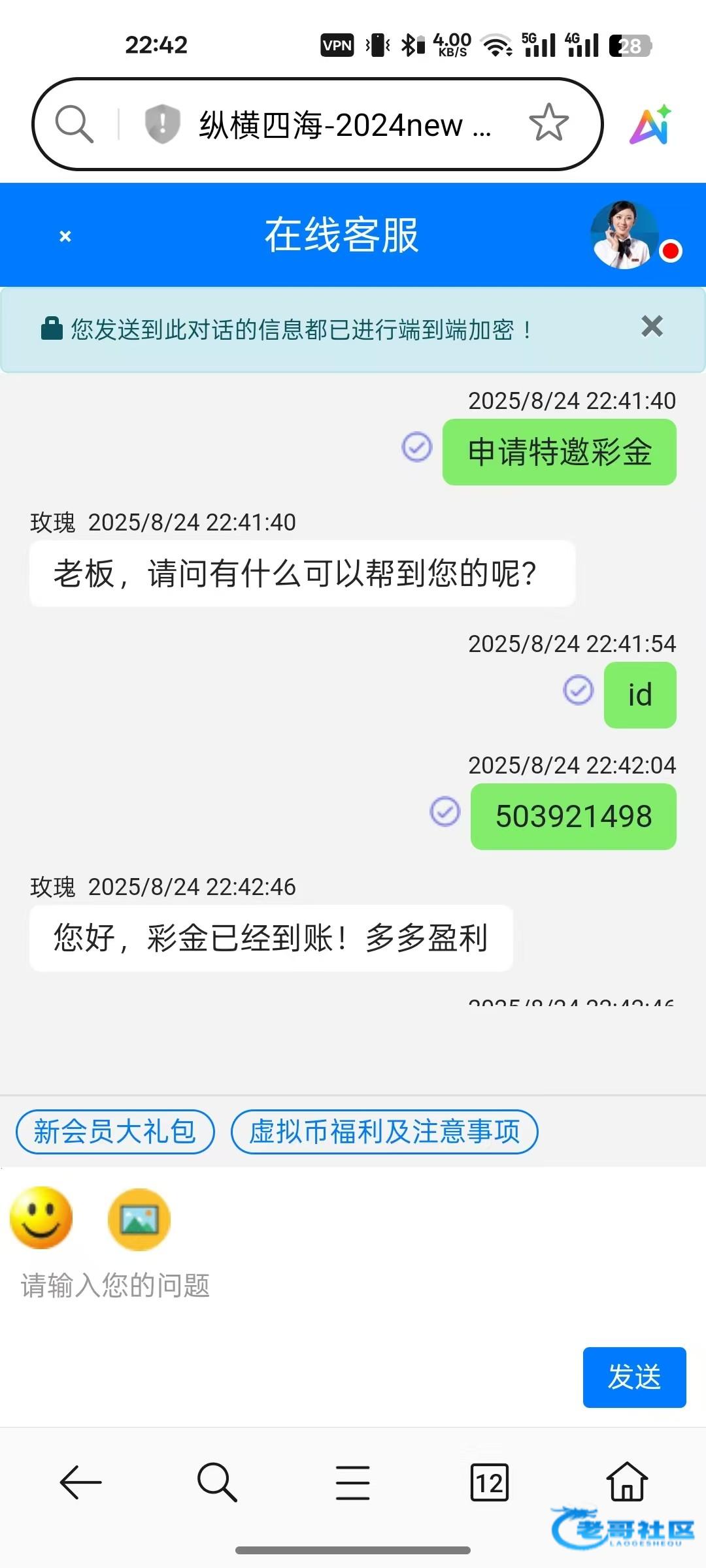Attach an image to the chat
706x1568 pixels.
tap(139, 1219)
